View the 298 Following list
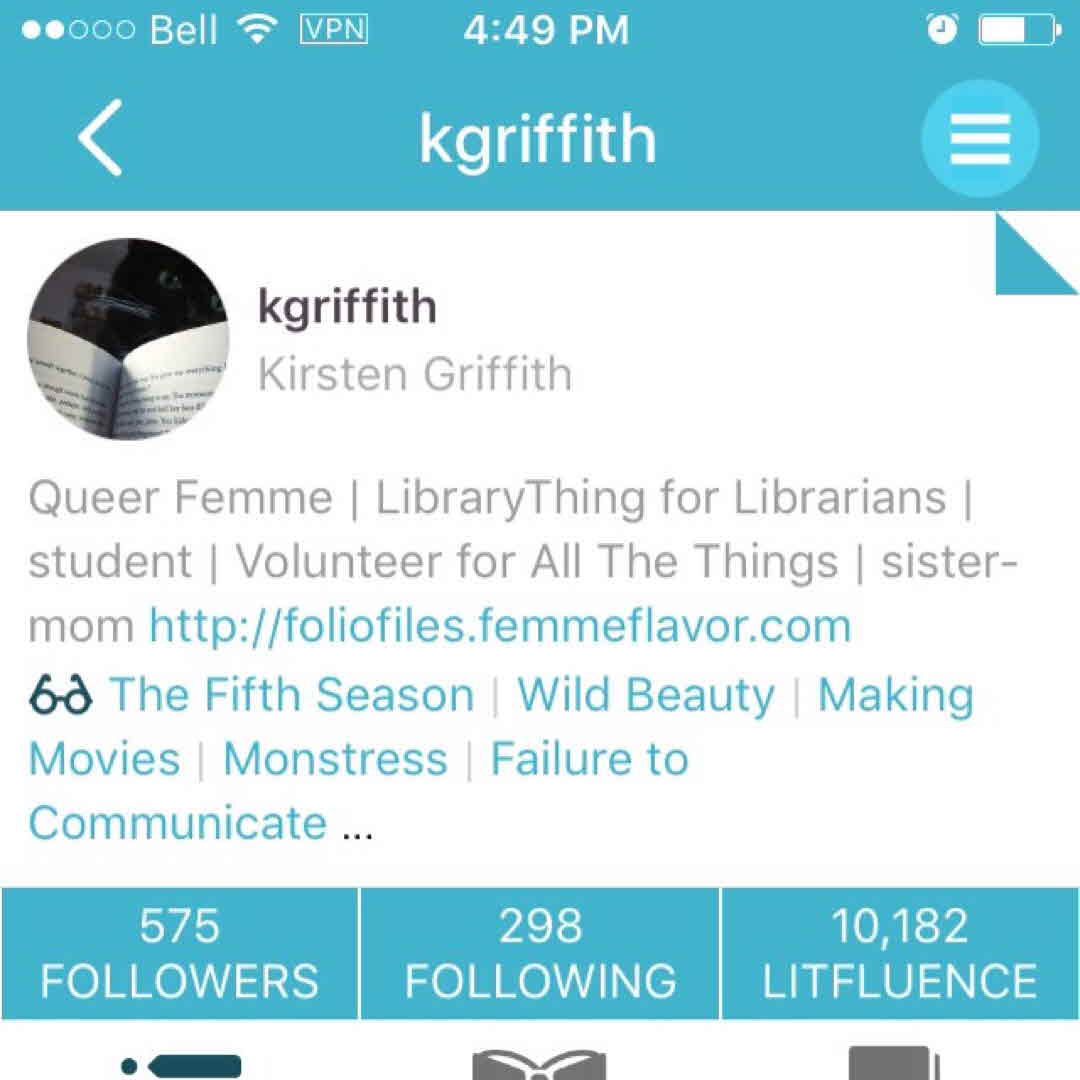The width and height of the screenshot is (1080, 1080). [540, 953]
